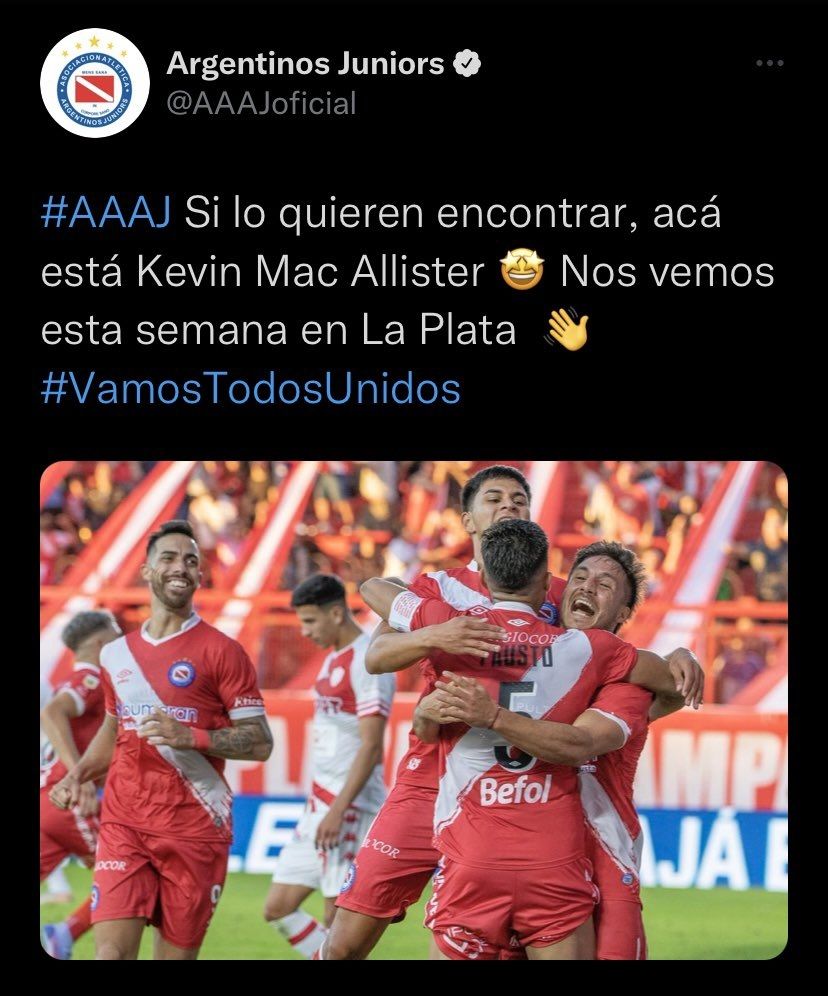
Task: Open the tweet's three-dot overflow menu
Action: pos(769,64)
